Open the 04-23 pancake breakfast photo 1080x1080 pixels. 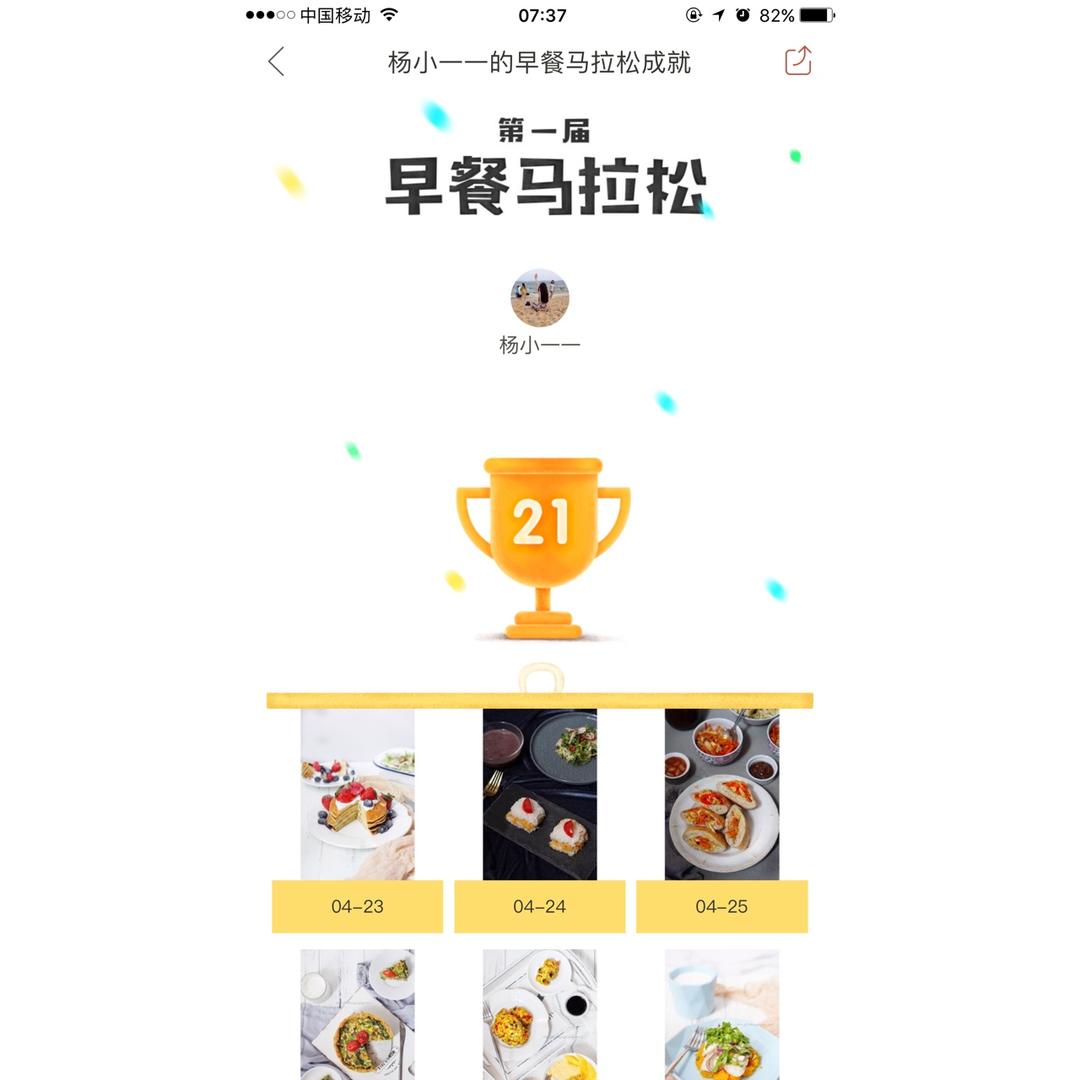357,795
